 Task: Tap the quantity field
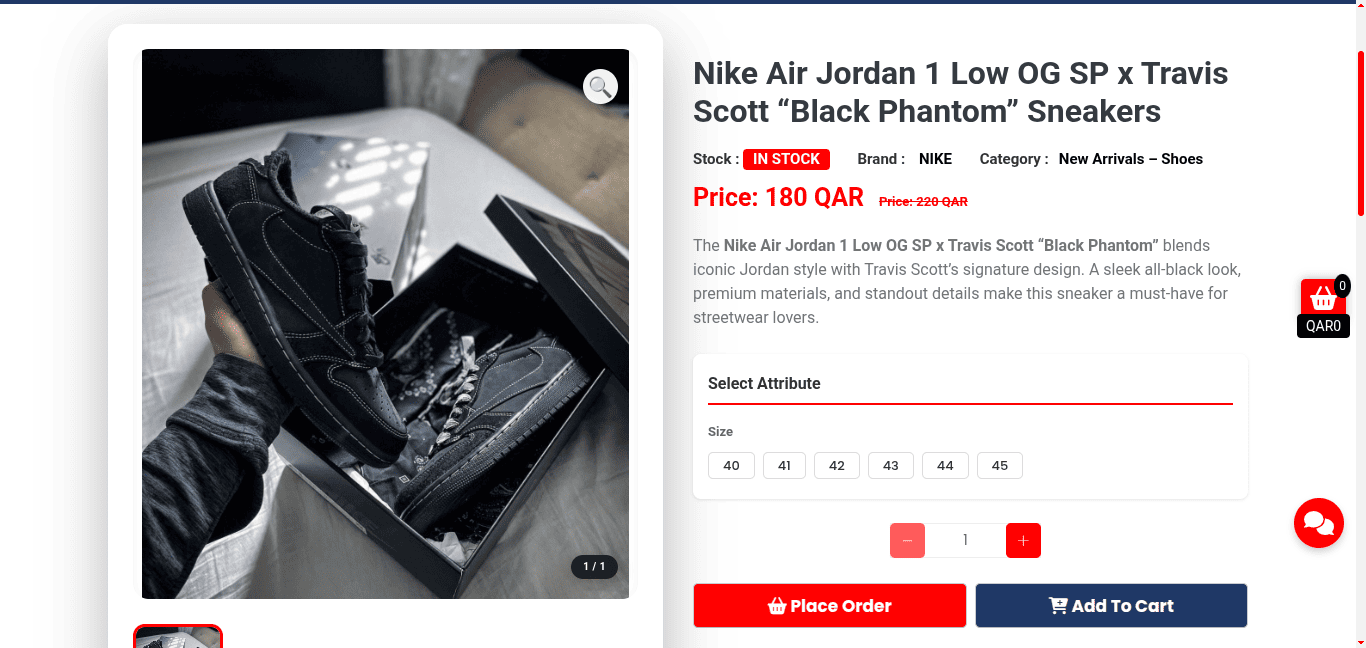[x=965, y=541]
